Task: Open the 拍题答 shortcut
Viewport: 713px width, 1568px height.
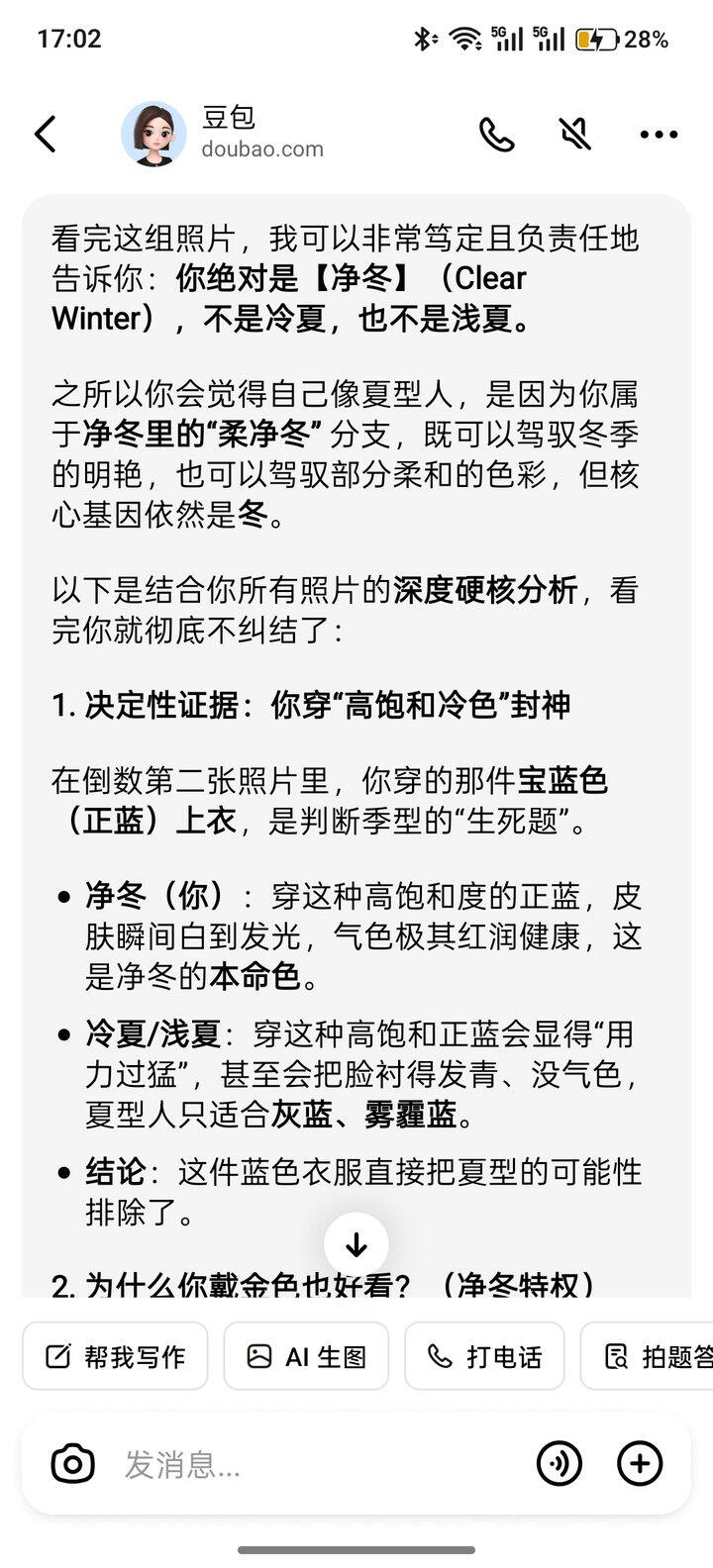Action: 654,1356
